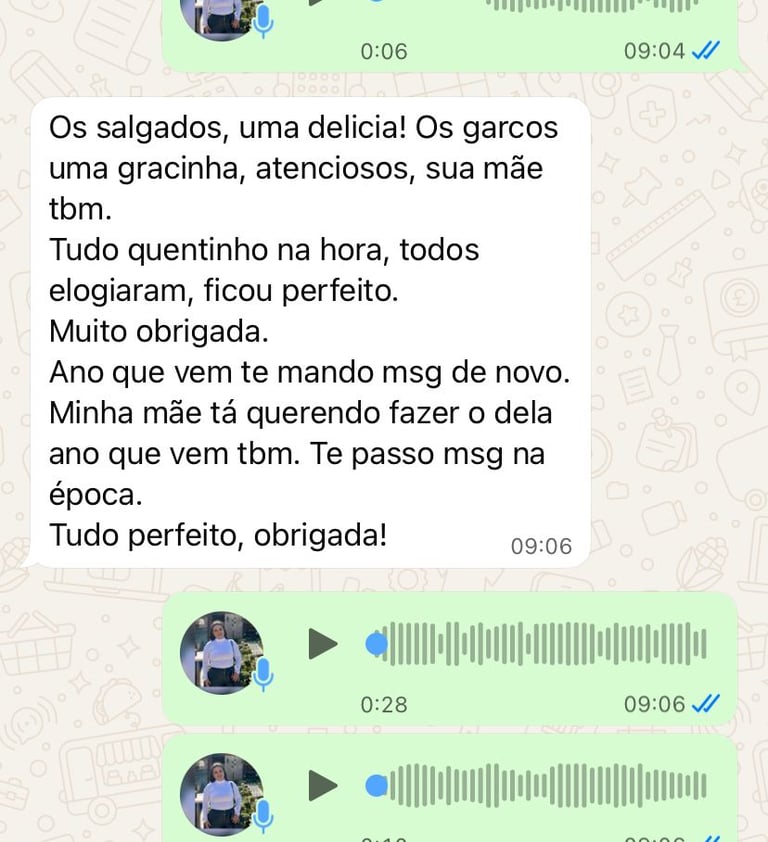Image resolution: width=768 pixels, height=842 pixels.
Task: Tap the 0:28 voice message seek dot
Action: pos(376,644)
